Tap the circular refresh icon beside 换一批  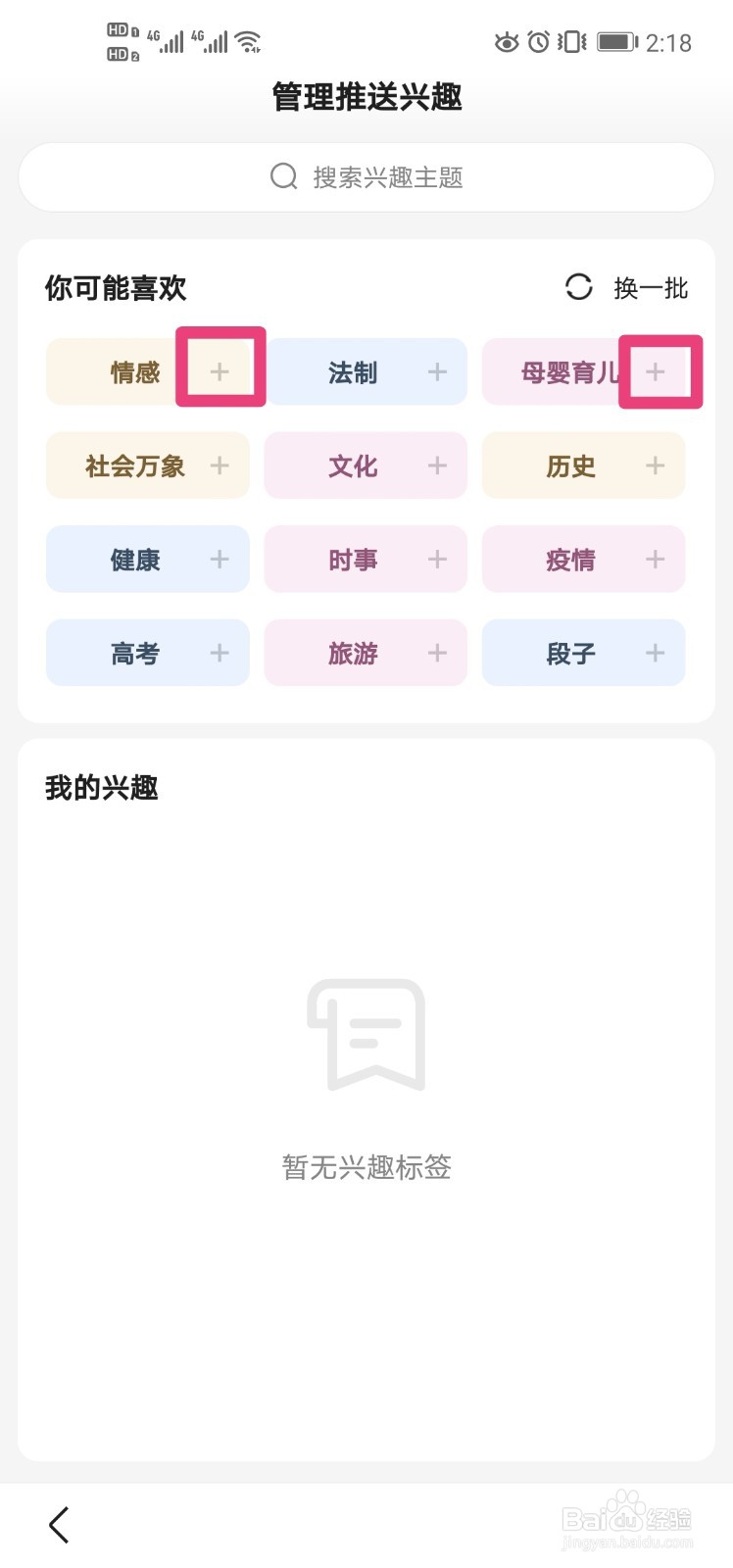click(578, 288)
